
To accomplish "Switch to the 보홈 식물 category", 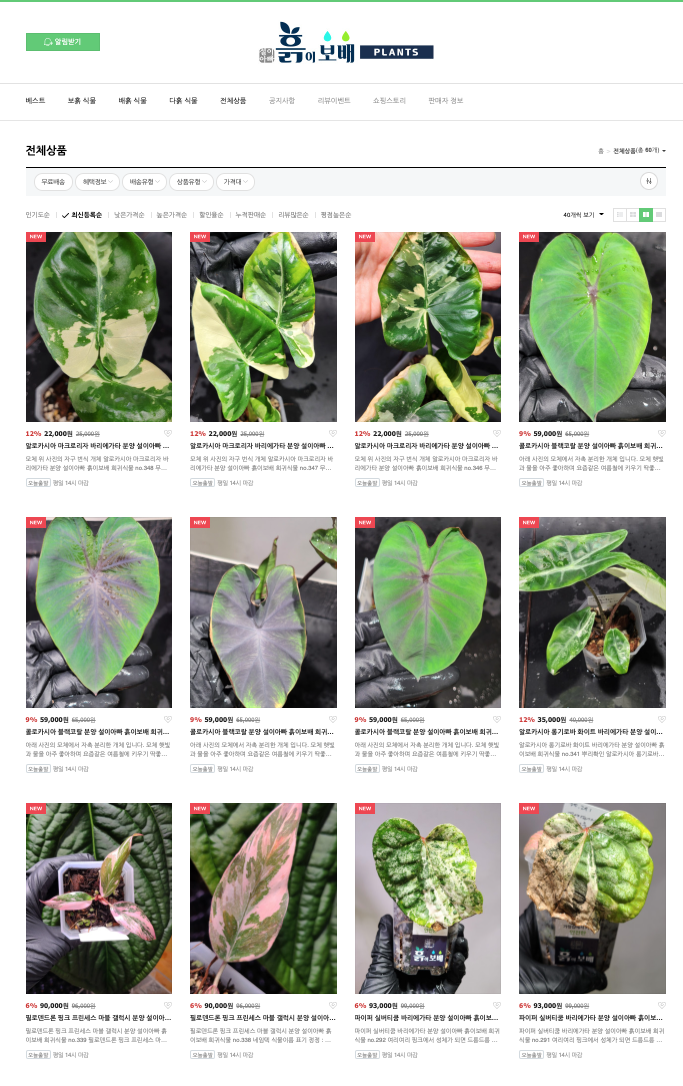I will pyautogui.click(x=81, y=101).
